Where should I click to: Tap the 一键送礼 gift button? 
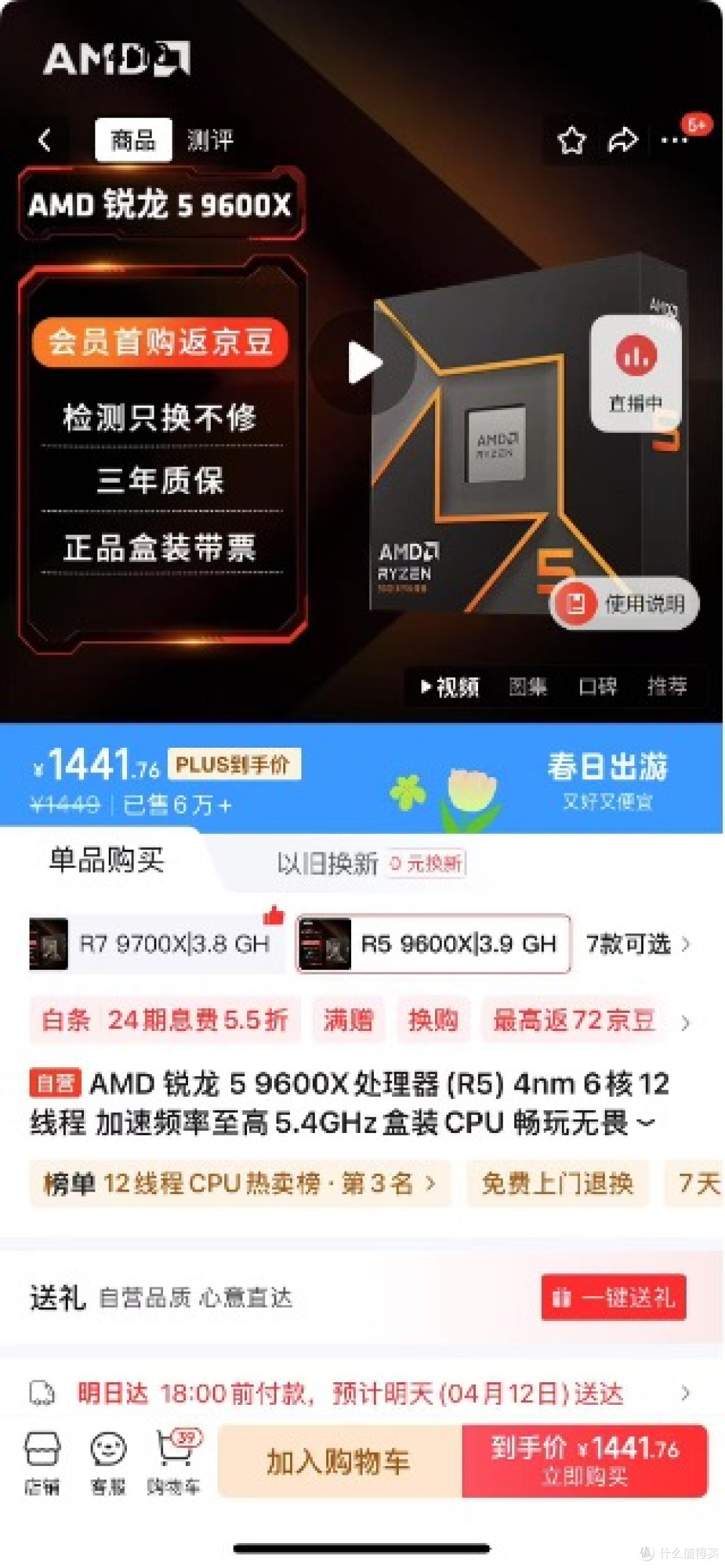614,1297
